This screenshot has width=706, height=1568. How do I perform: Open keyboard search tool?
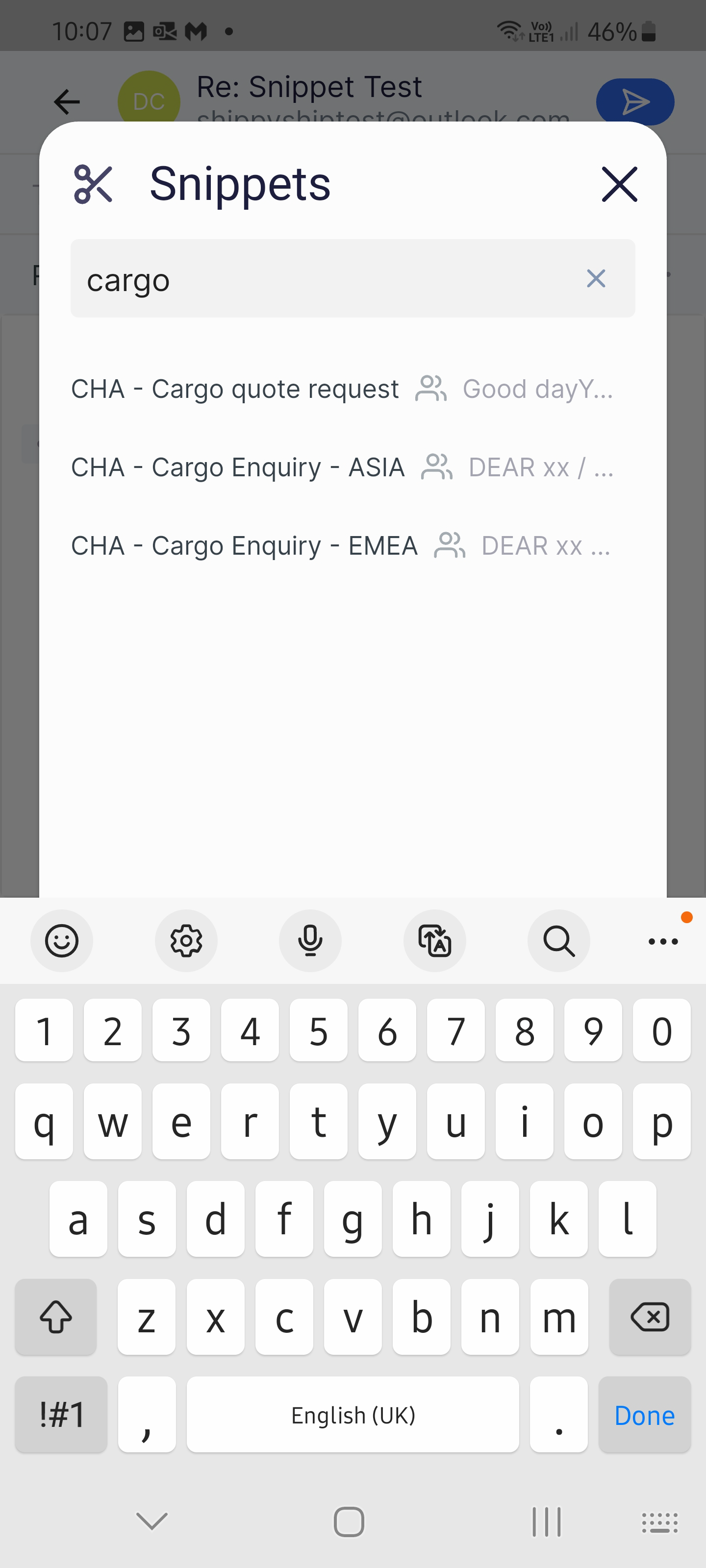pos(558,941)
